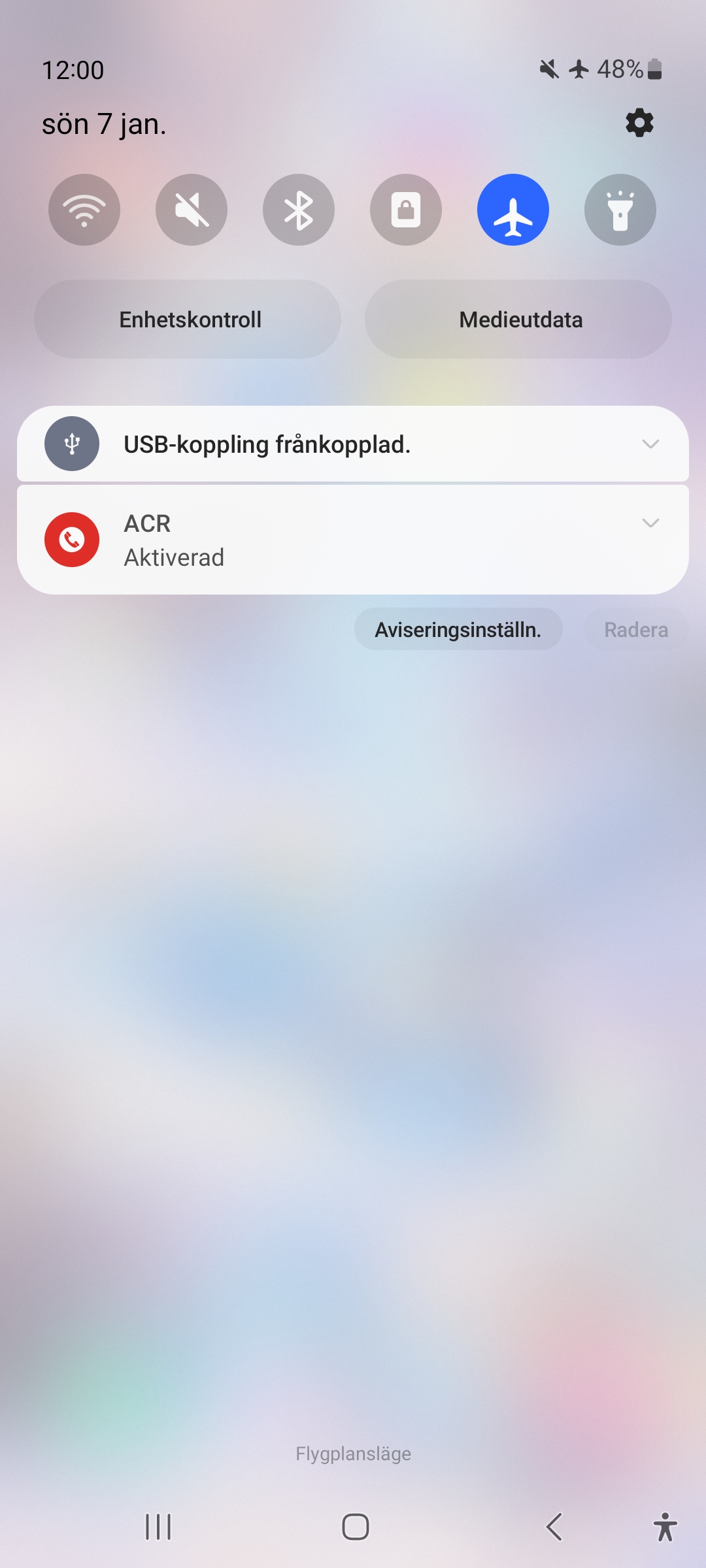Go to the home screen
The width and height of the screenshot is (706, 1568).
[355, 1527]
